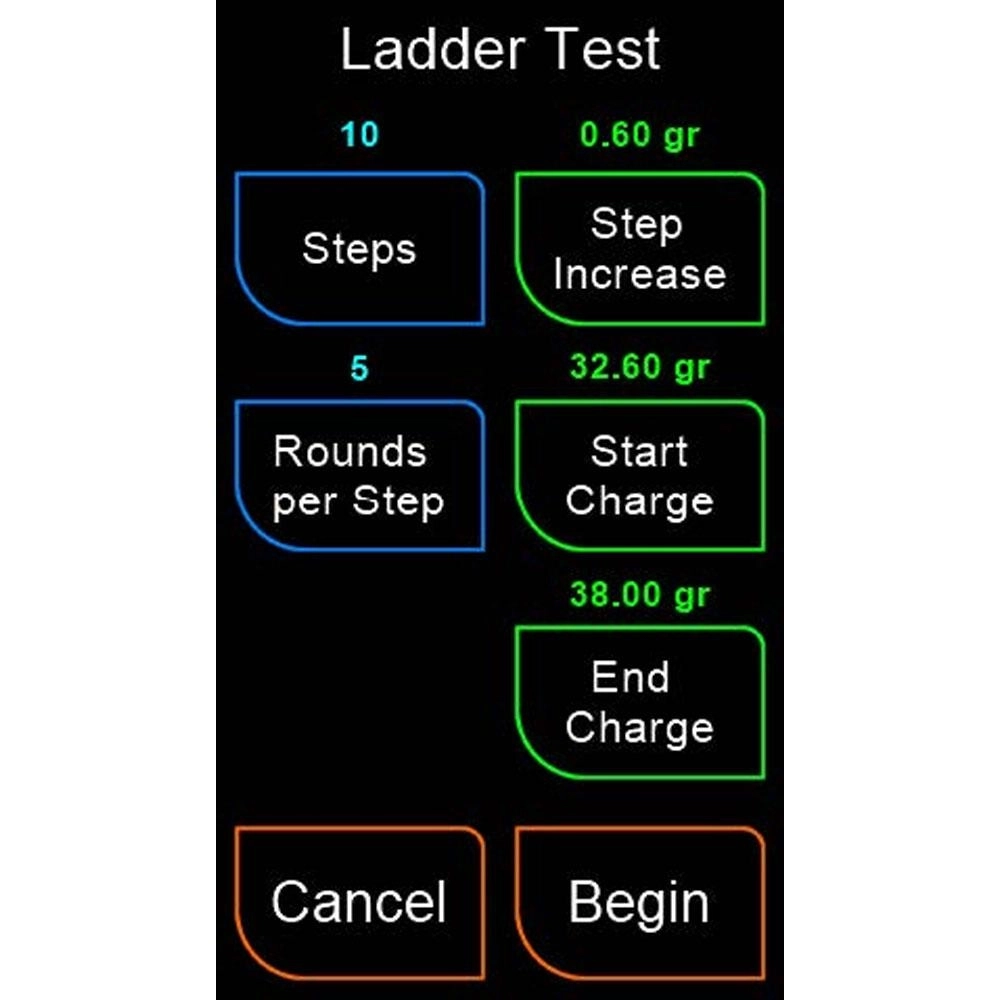
Task: Select Rounds per Step
Action: [360, 476]
